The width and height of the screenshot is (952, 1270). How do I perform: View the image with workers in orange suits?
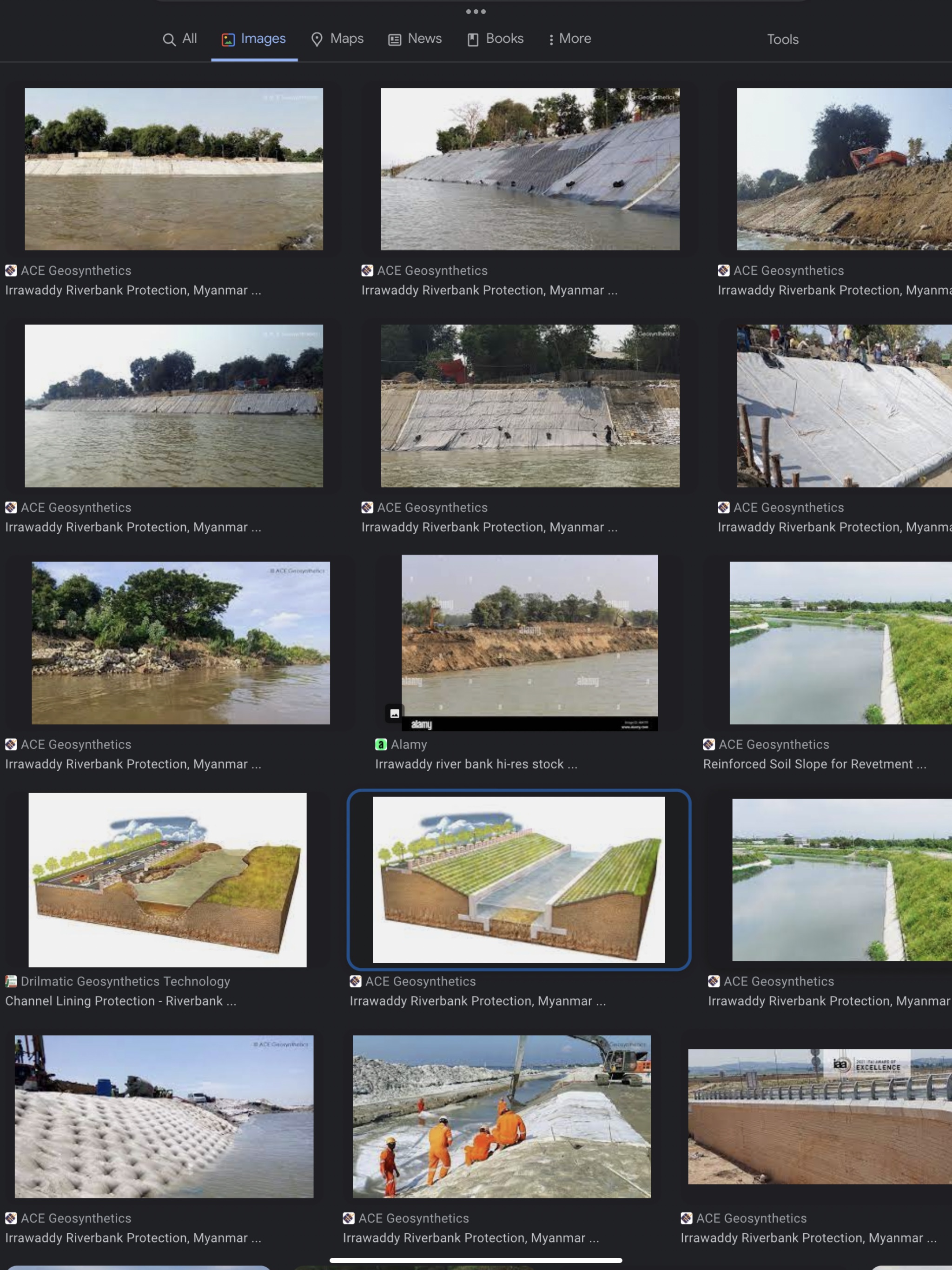(501, 1116)
